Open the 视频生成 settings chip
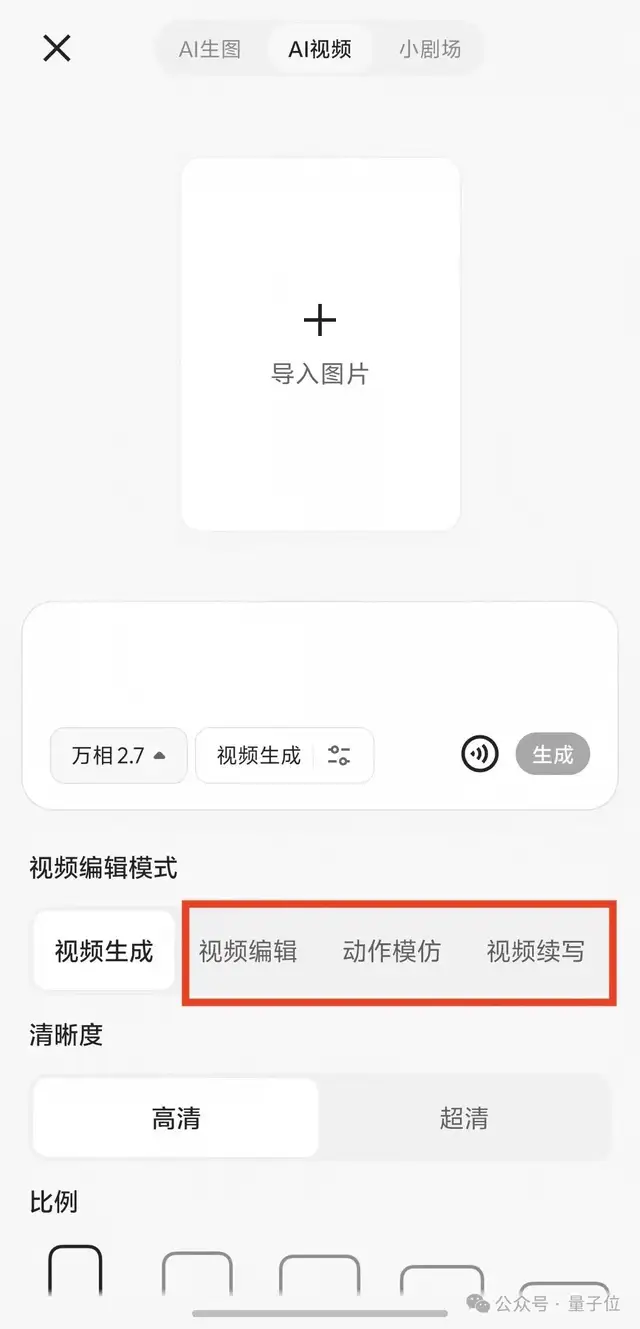Screen dimensions: 640x1329 [x=284, y=755]
